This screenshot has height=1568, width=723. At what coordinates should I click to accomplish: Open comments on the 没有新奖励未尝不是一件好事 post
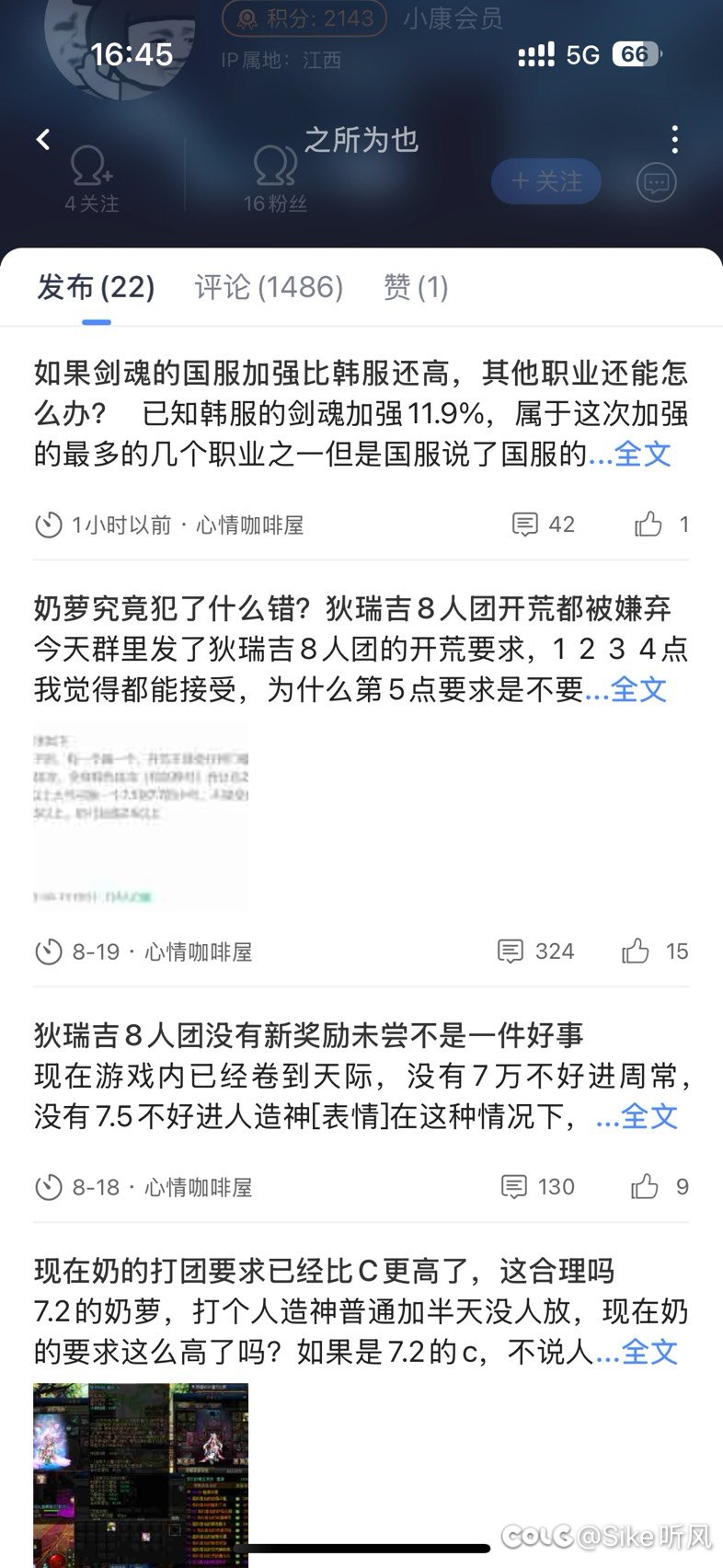pyautogui.click(x=537, y=1187)
